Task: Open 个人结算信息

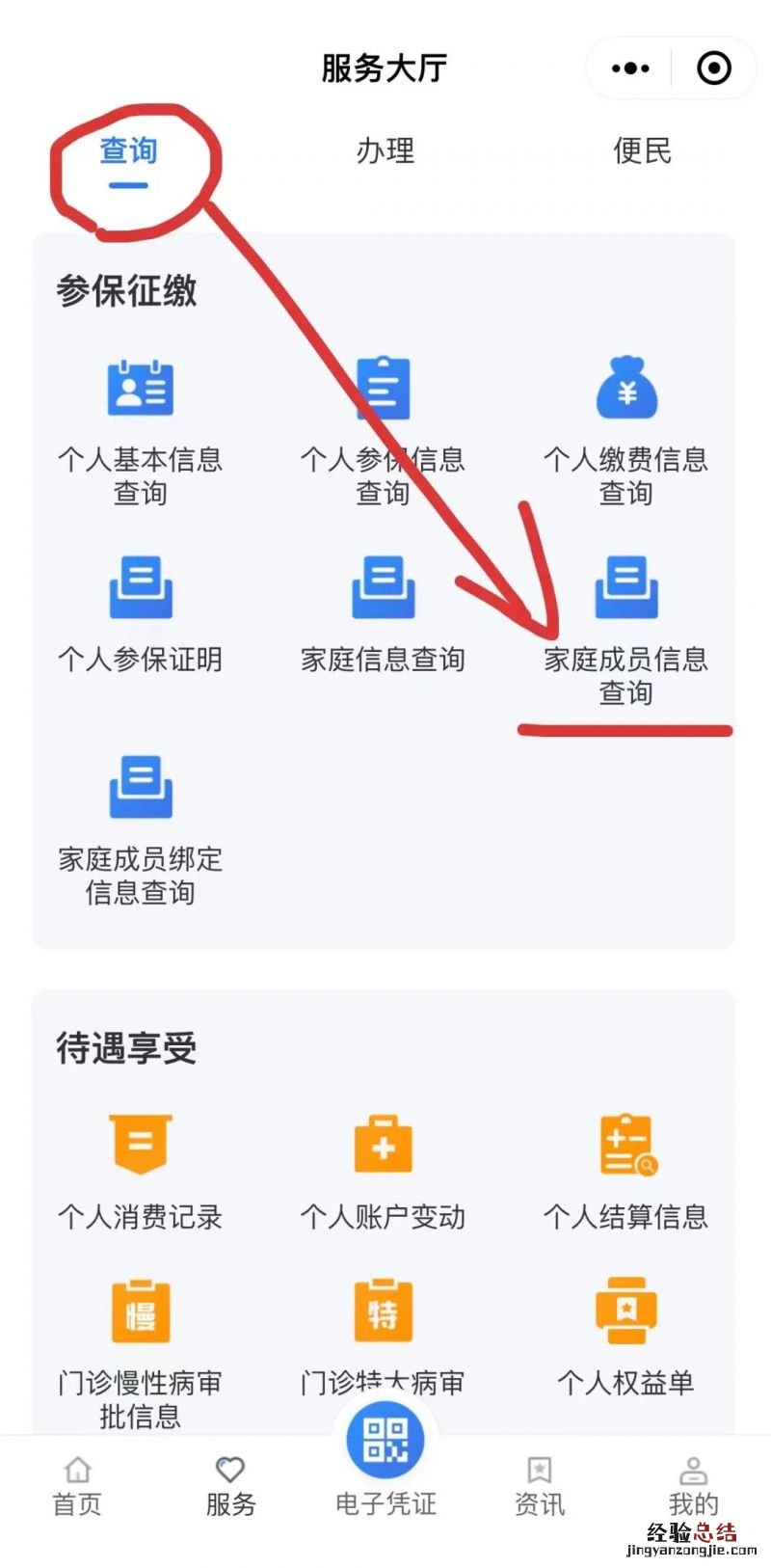Action: pos(626,1172)
